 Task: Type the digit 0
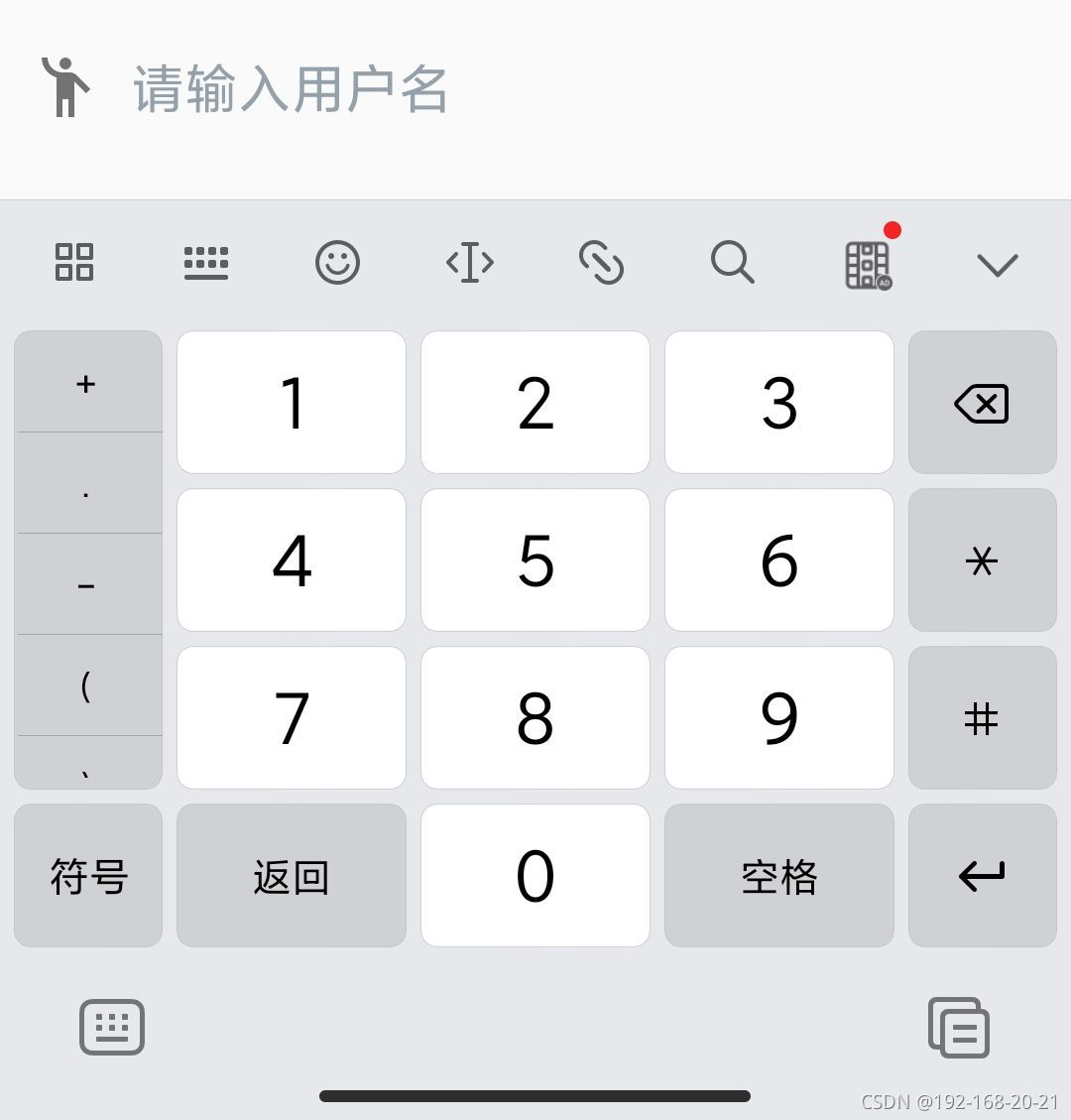pyautogui.click(x=535, y=876)
